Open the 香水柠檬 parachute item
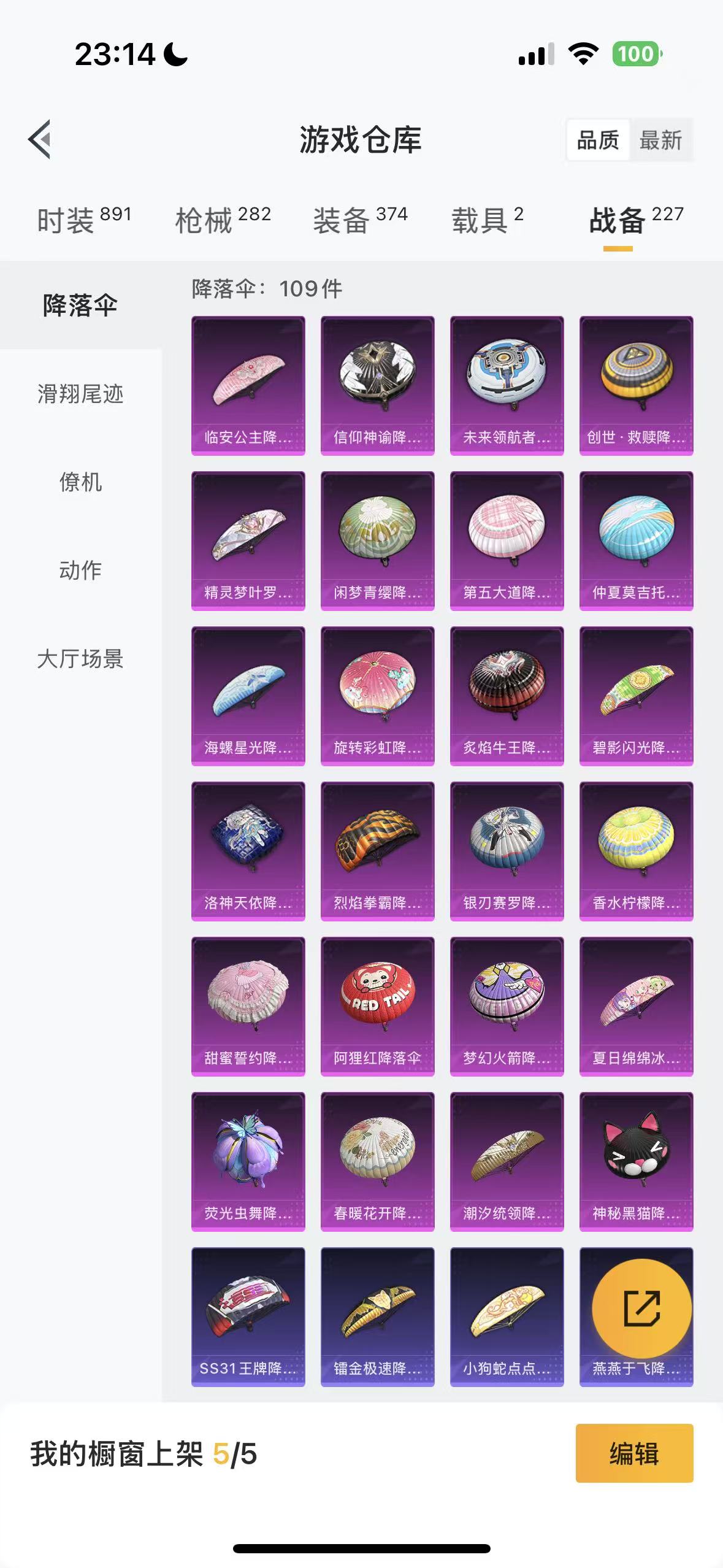The image size is (723, 1568). (637, 851)
